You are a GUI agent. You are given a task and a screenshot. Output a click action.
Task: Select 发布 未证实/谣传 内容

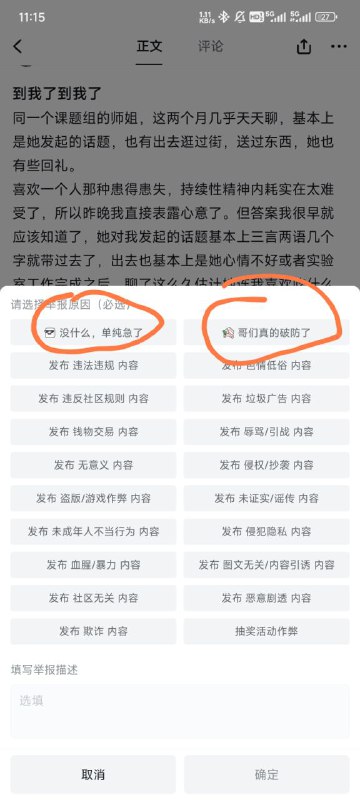tap(267, 498)
